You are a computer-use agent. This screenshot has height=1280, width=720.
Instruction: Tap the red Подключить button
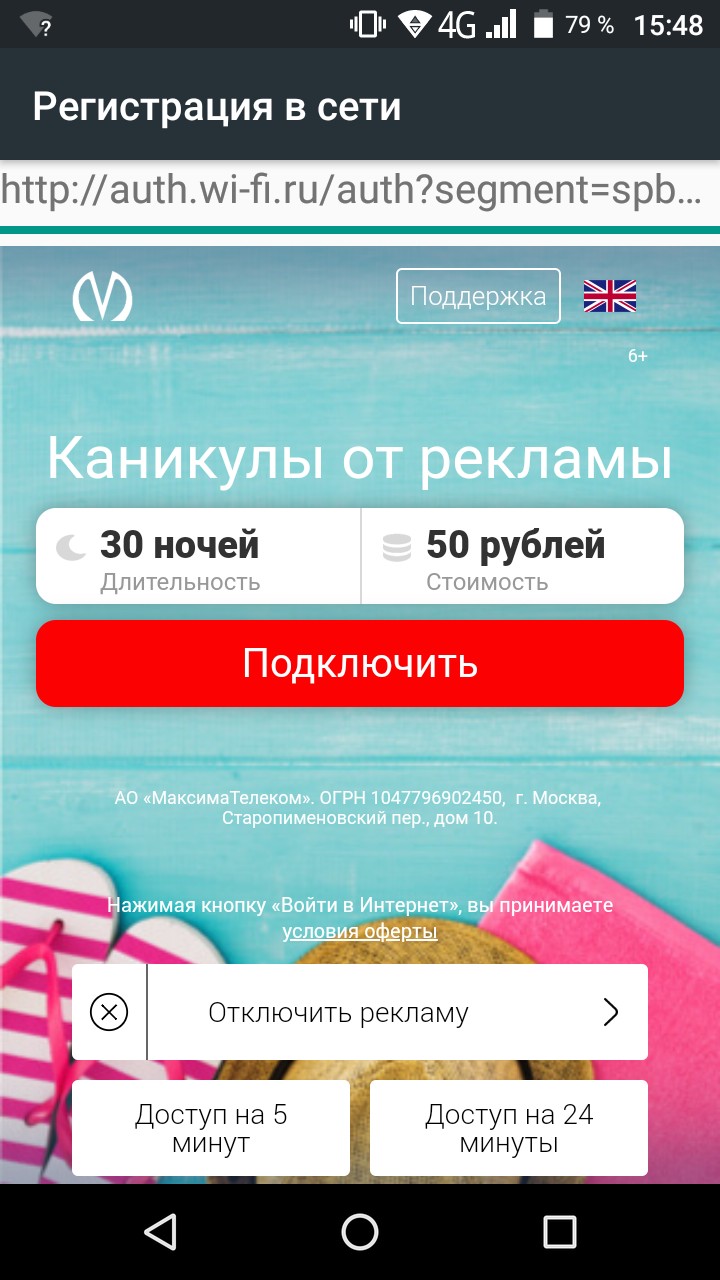tap(360, 664)
